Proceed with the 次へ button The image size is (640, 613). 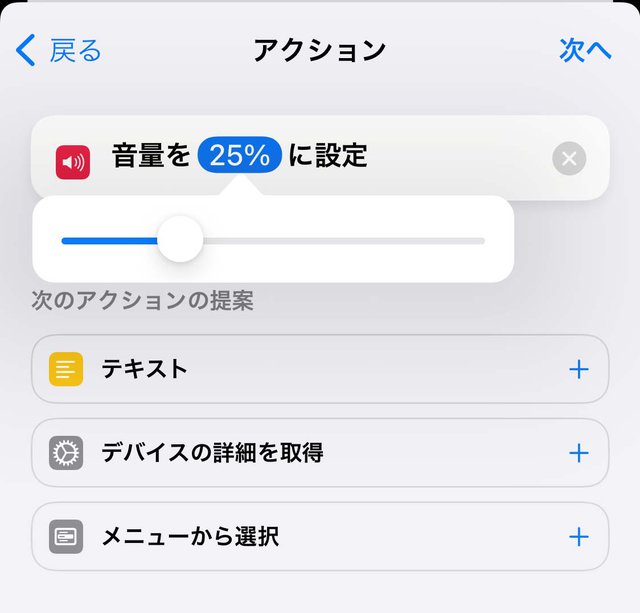tap(585, 50)
